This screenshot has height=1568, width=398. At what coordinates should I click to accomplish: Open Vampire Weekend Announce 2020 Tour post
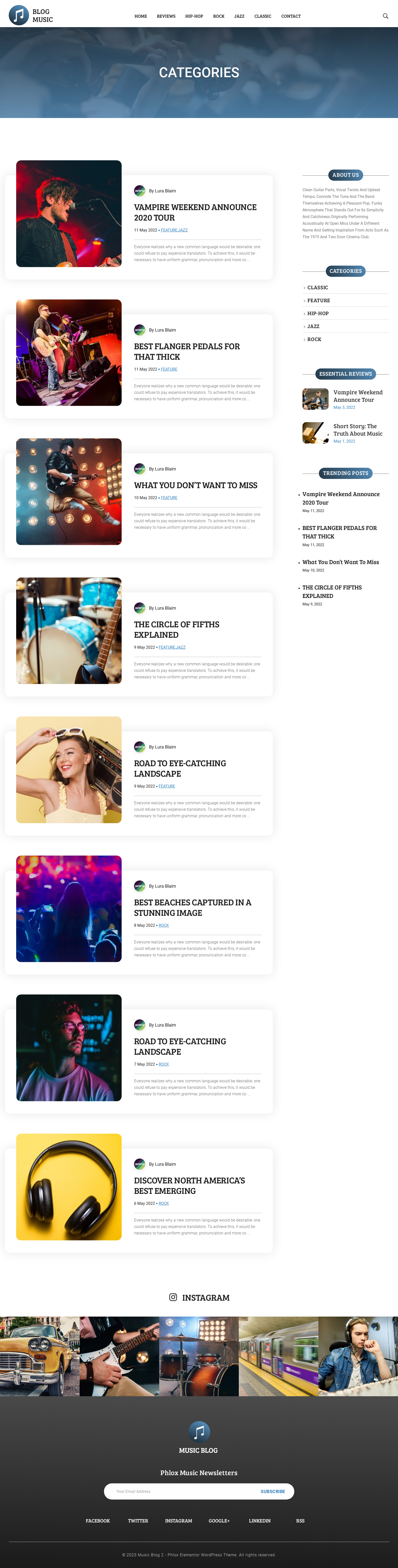tap(195, 212)
